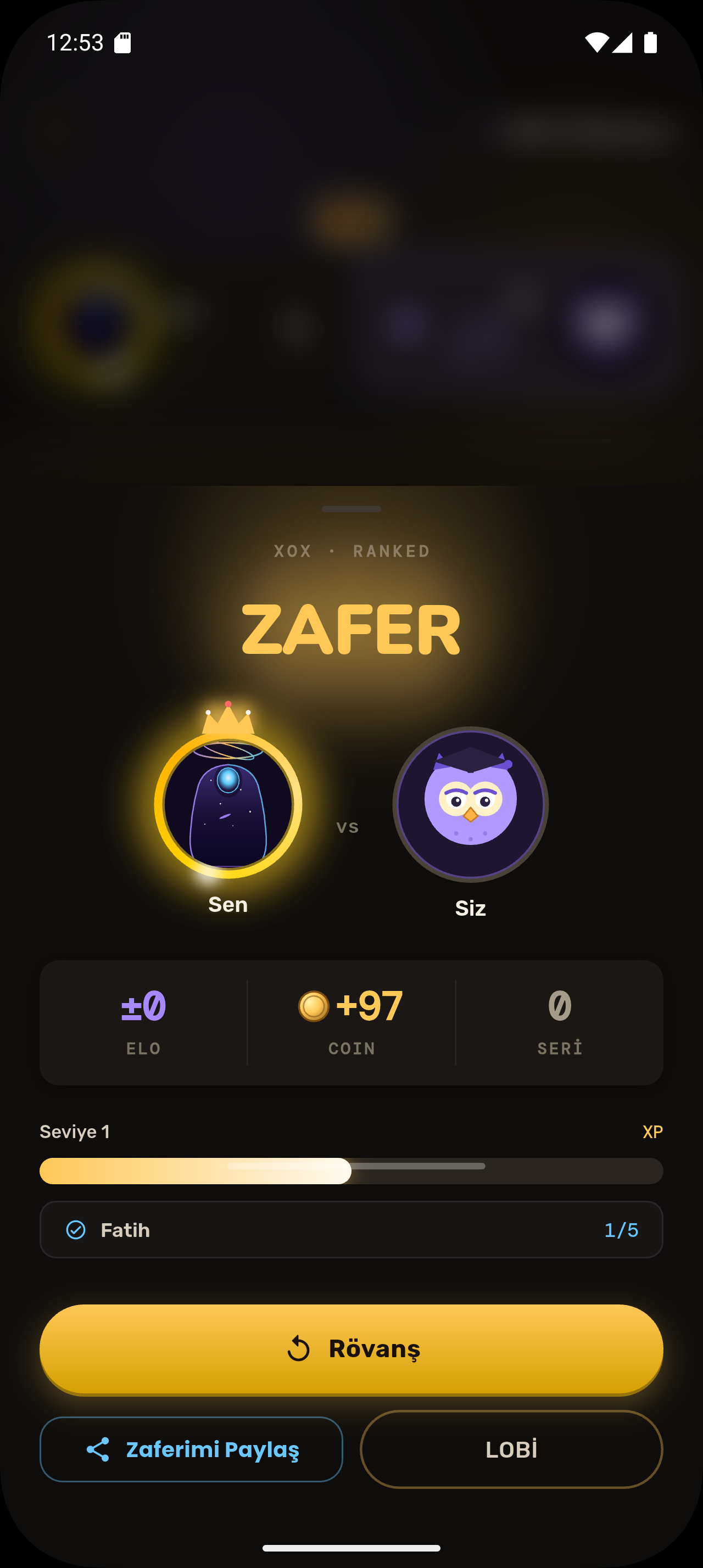Viewport: 703px width, 1568px height.
Task: Open opponent Siz's owl avatar
Action: [x=471, y=804]
